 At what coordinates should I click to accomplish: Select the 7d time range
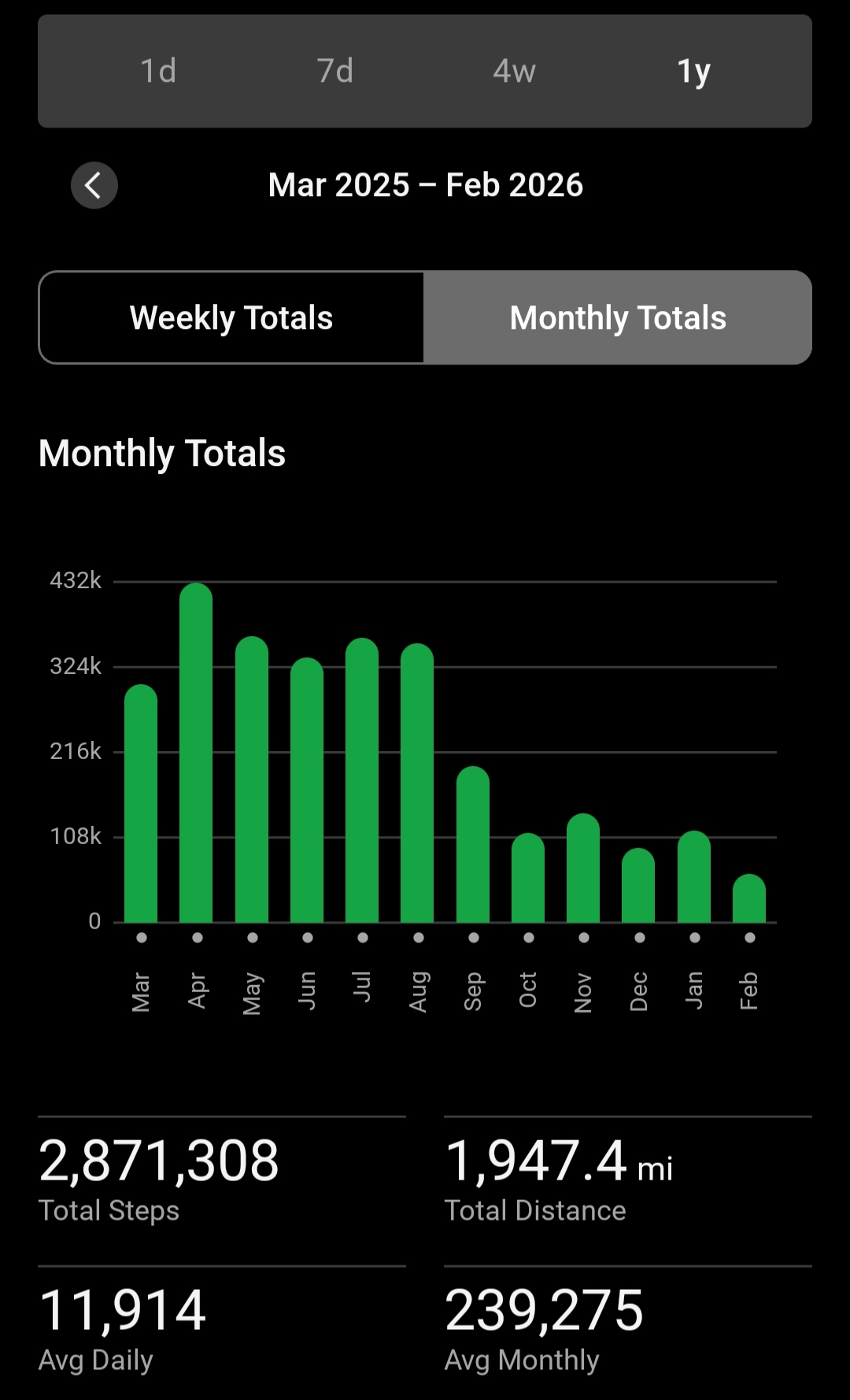(x=335, y=71)
